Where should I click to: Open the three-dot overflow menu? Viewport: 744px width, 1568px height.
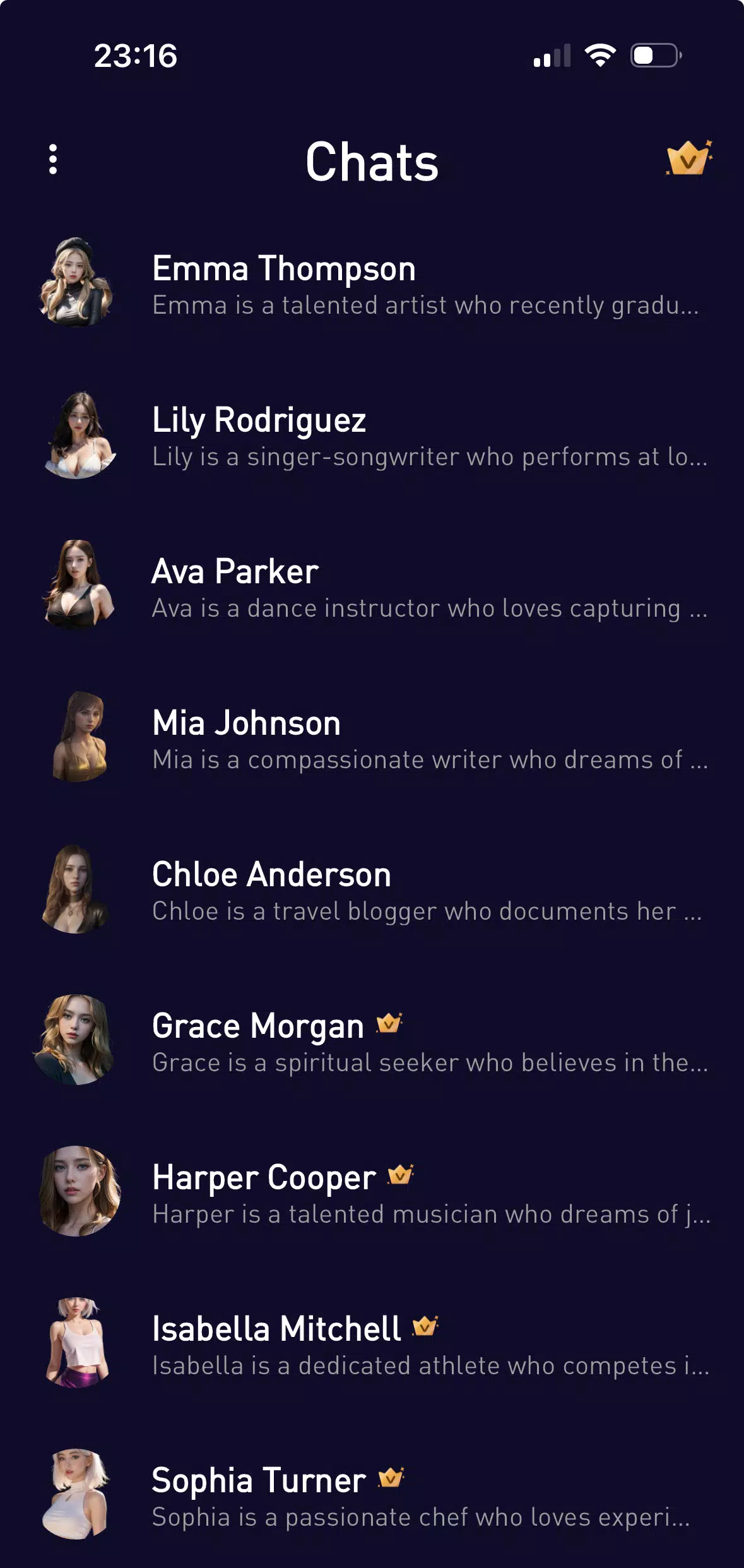click(x=53, y=159)
